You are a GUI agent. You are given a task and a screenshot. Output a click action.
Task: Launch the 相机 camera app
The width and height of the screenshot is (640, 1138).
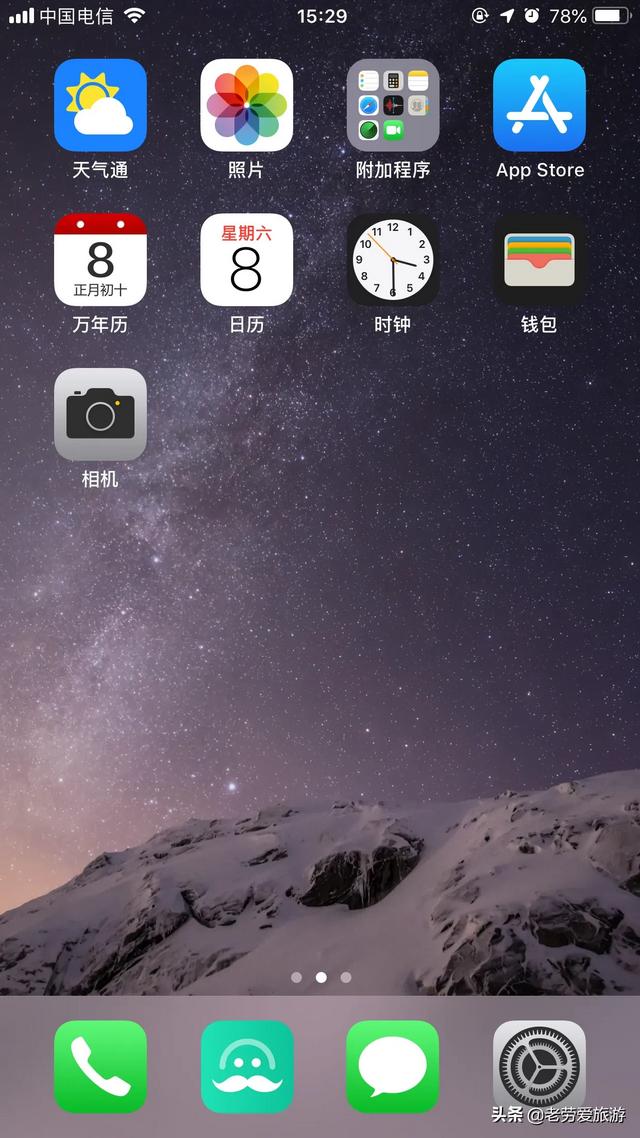100,414
